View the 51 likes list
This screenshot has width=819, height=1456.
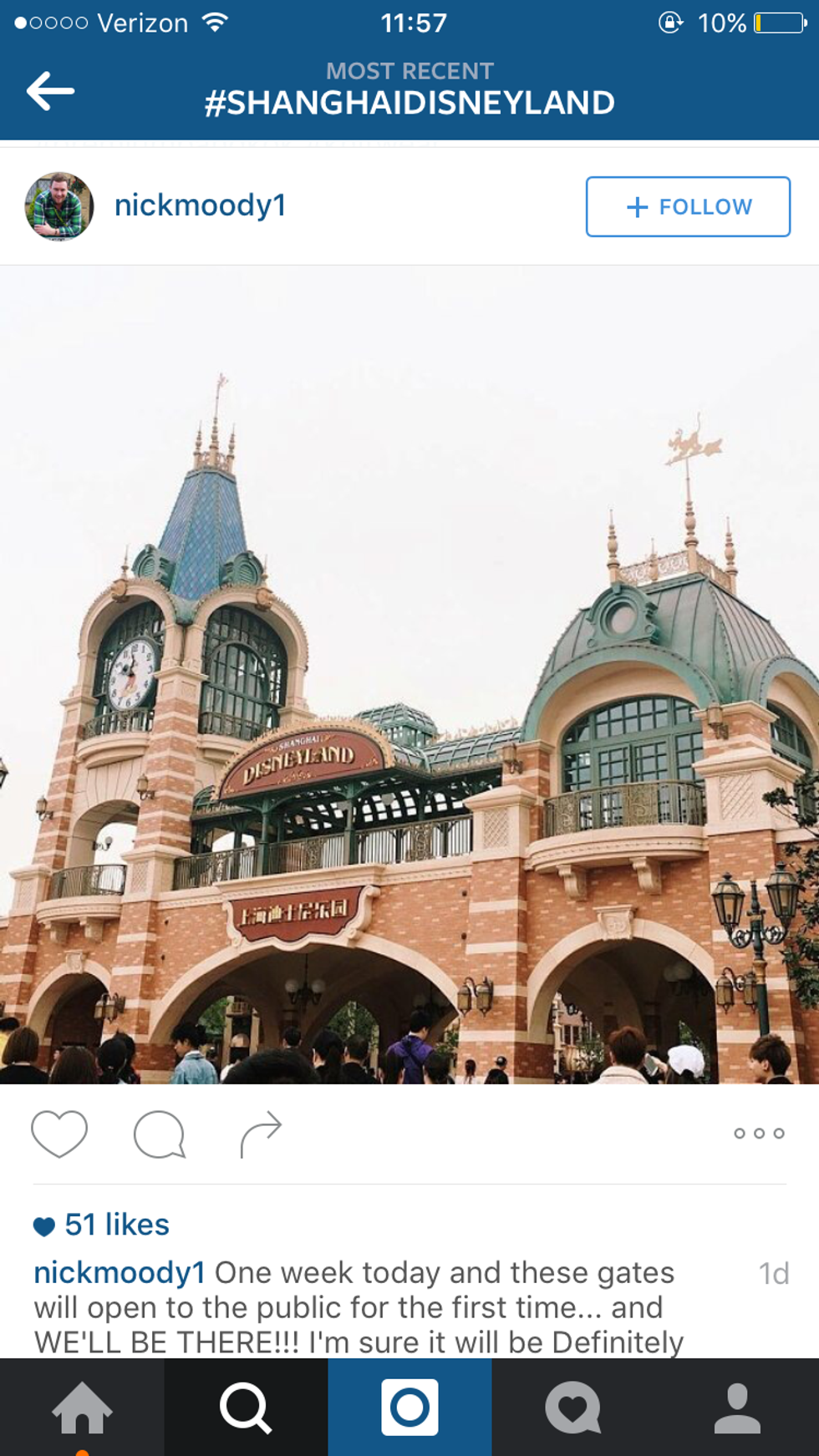(116, 1225)
